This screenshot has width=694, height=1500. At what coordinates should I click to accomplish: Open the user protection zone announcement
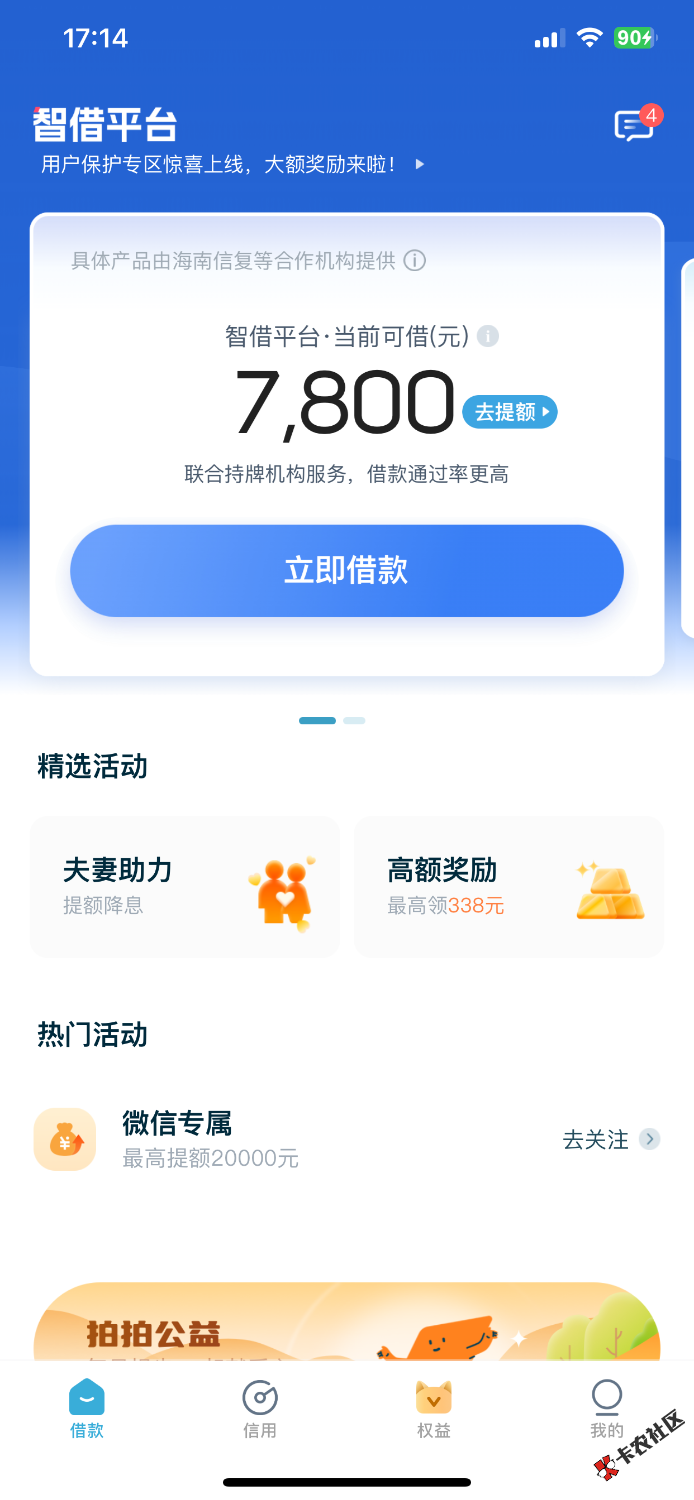(x=232, y=164)
